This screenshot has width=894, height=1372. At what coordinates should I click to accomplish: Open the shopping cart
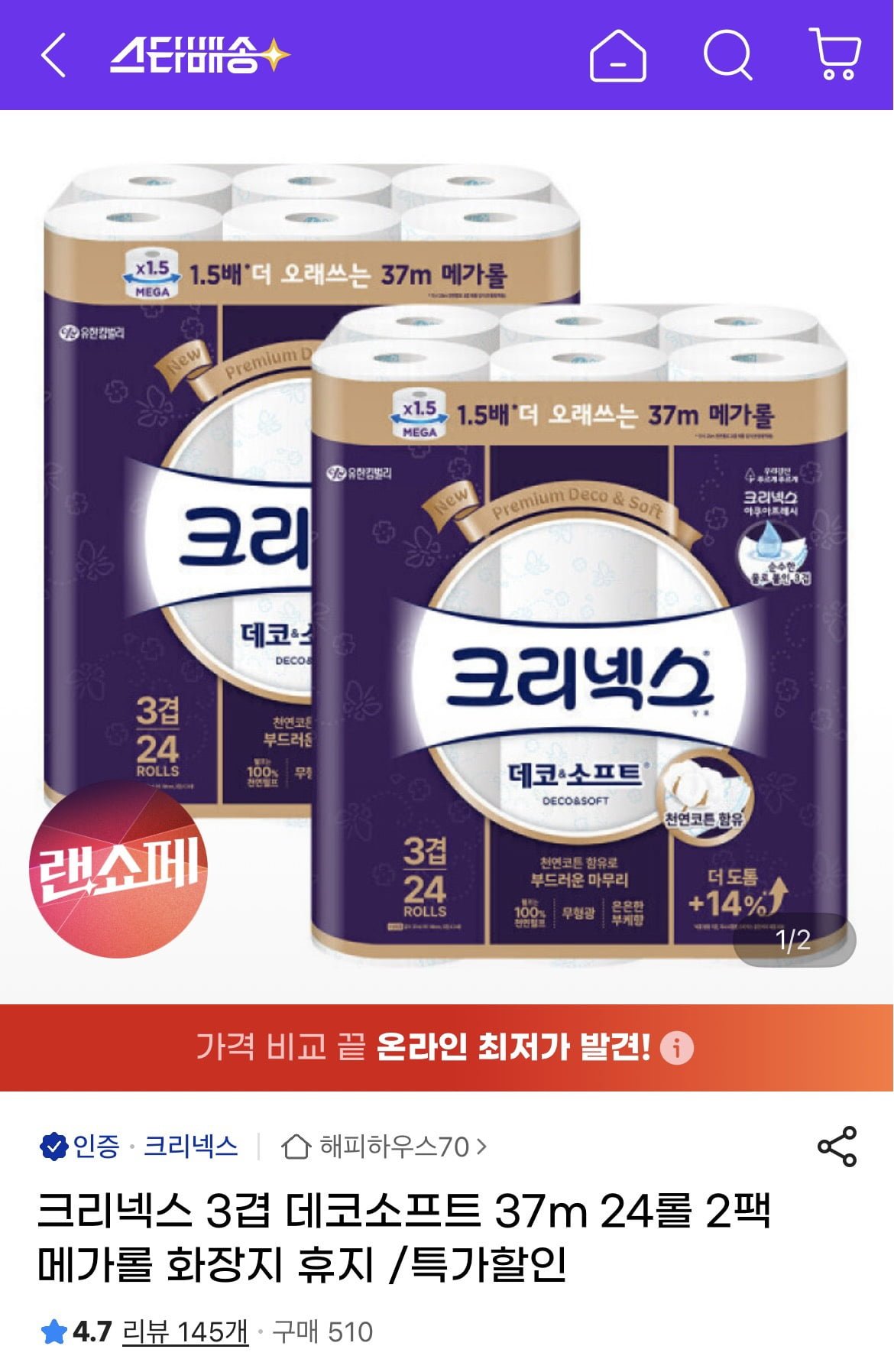[836, 55]
